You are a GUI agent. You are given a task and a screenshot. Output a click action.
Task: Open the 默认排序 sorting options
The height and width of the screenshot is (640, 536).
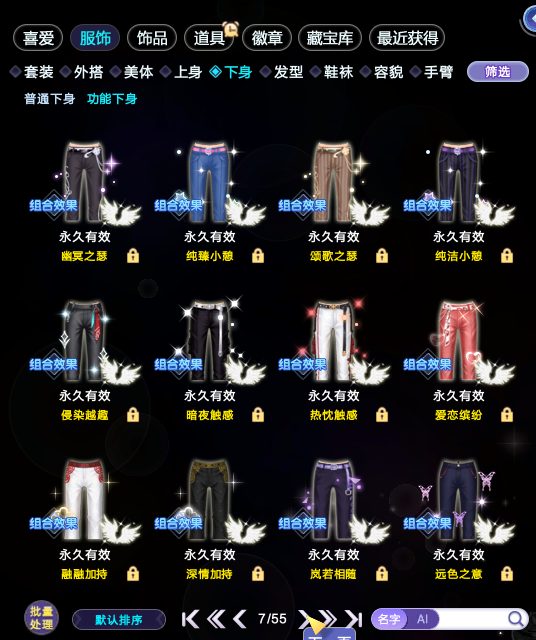click(x=119, y=620)
